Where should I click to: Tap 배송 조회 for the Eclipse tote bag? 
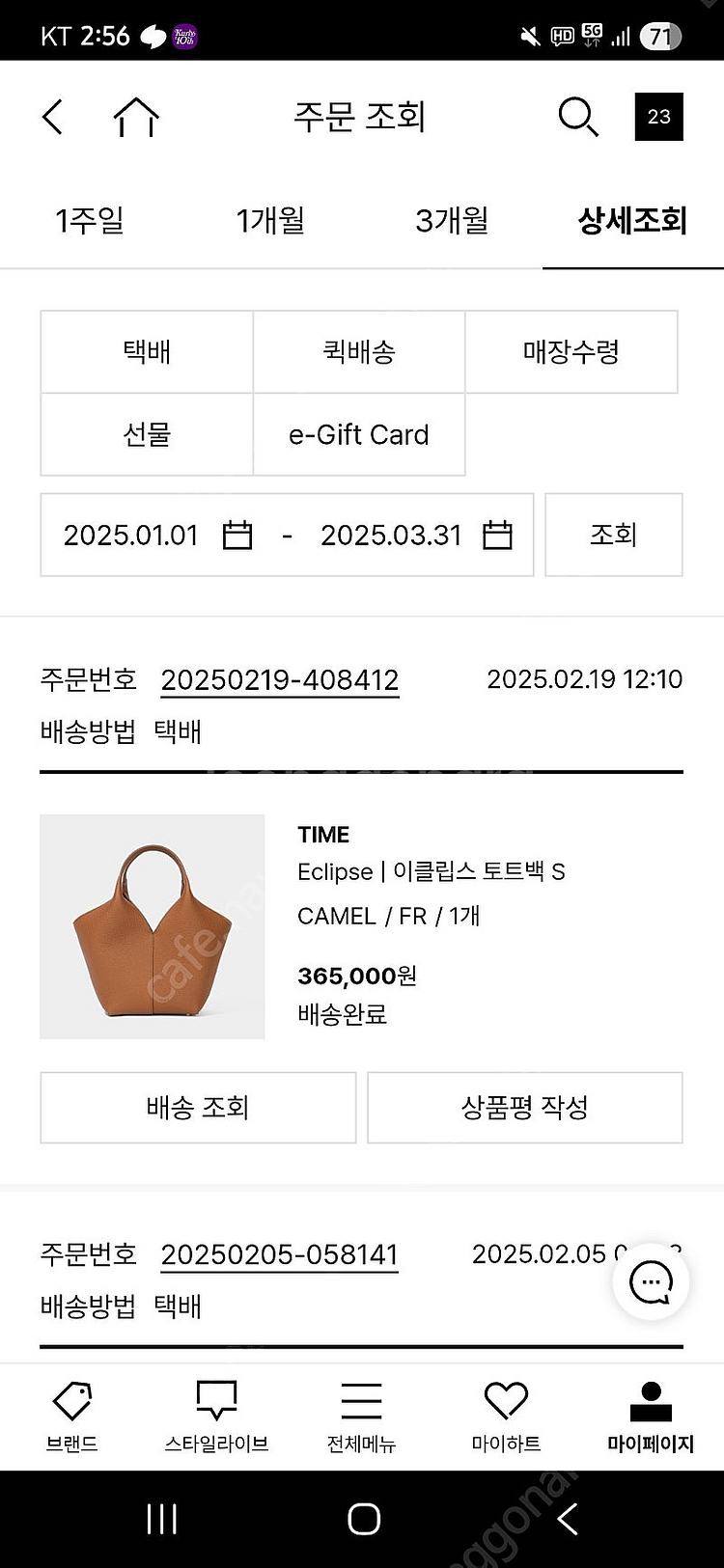coord(198,1108)
